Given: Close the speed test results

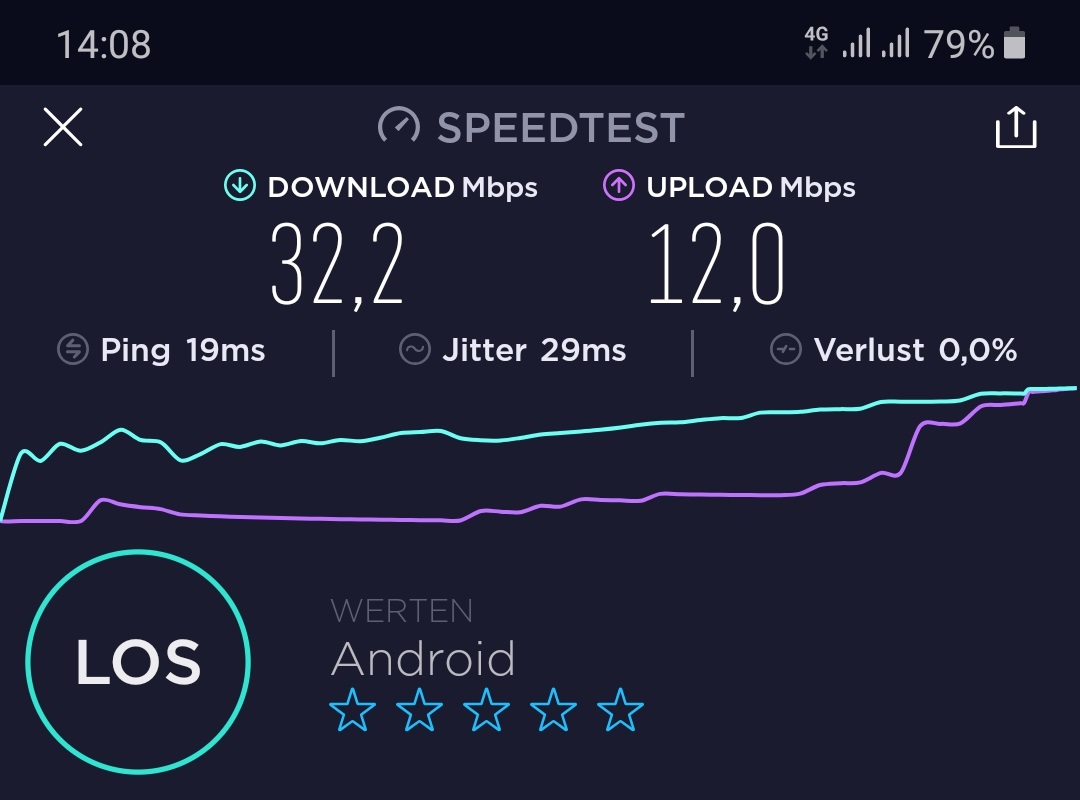Looking at the screenshot, I should pos(63,128).
